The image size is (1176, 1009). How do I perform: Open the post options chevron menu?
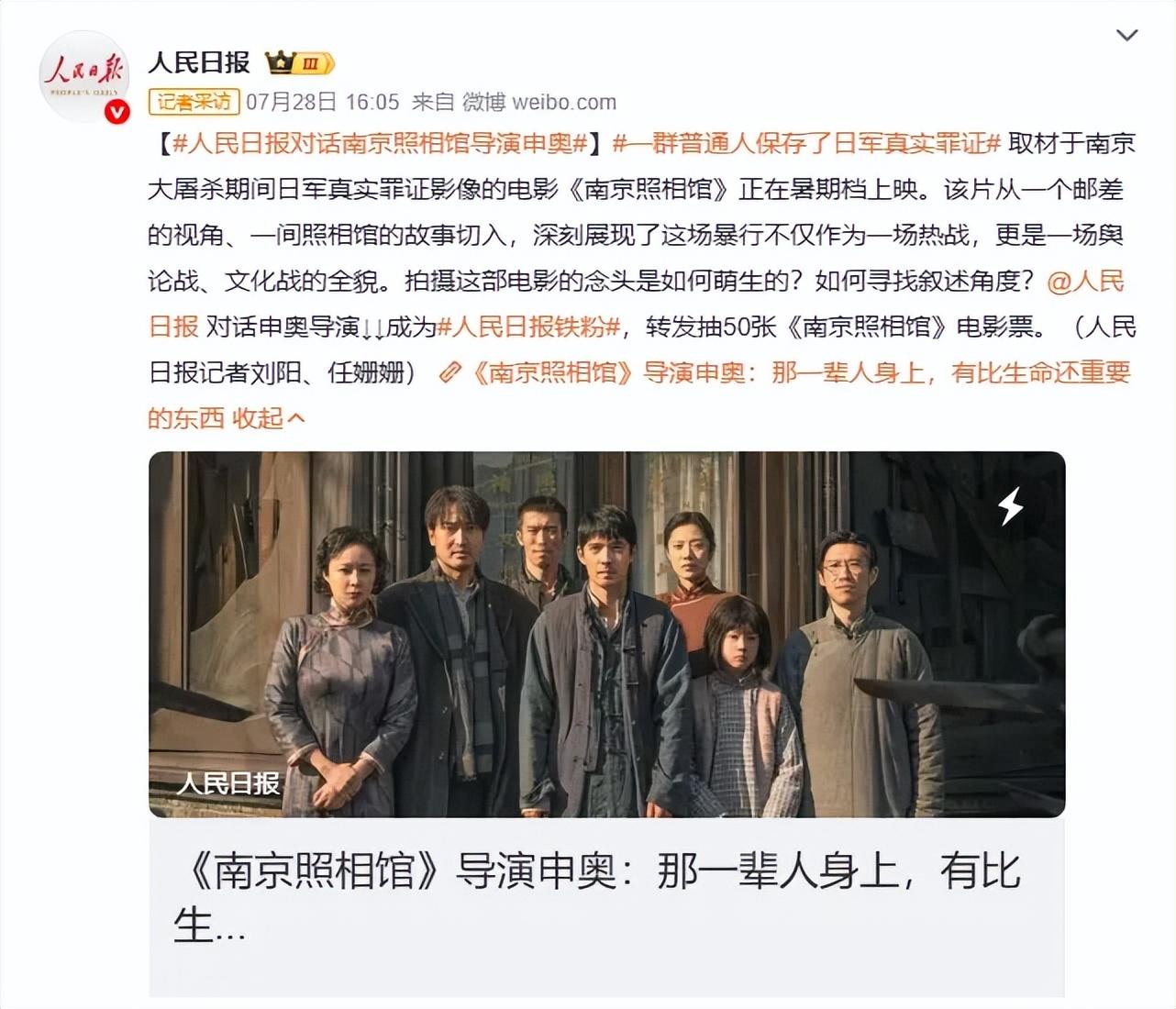pyautogui.click(x=1126, y=36)
